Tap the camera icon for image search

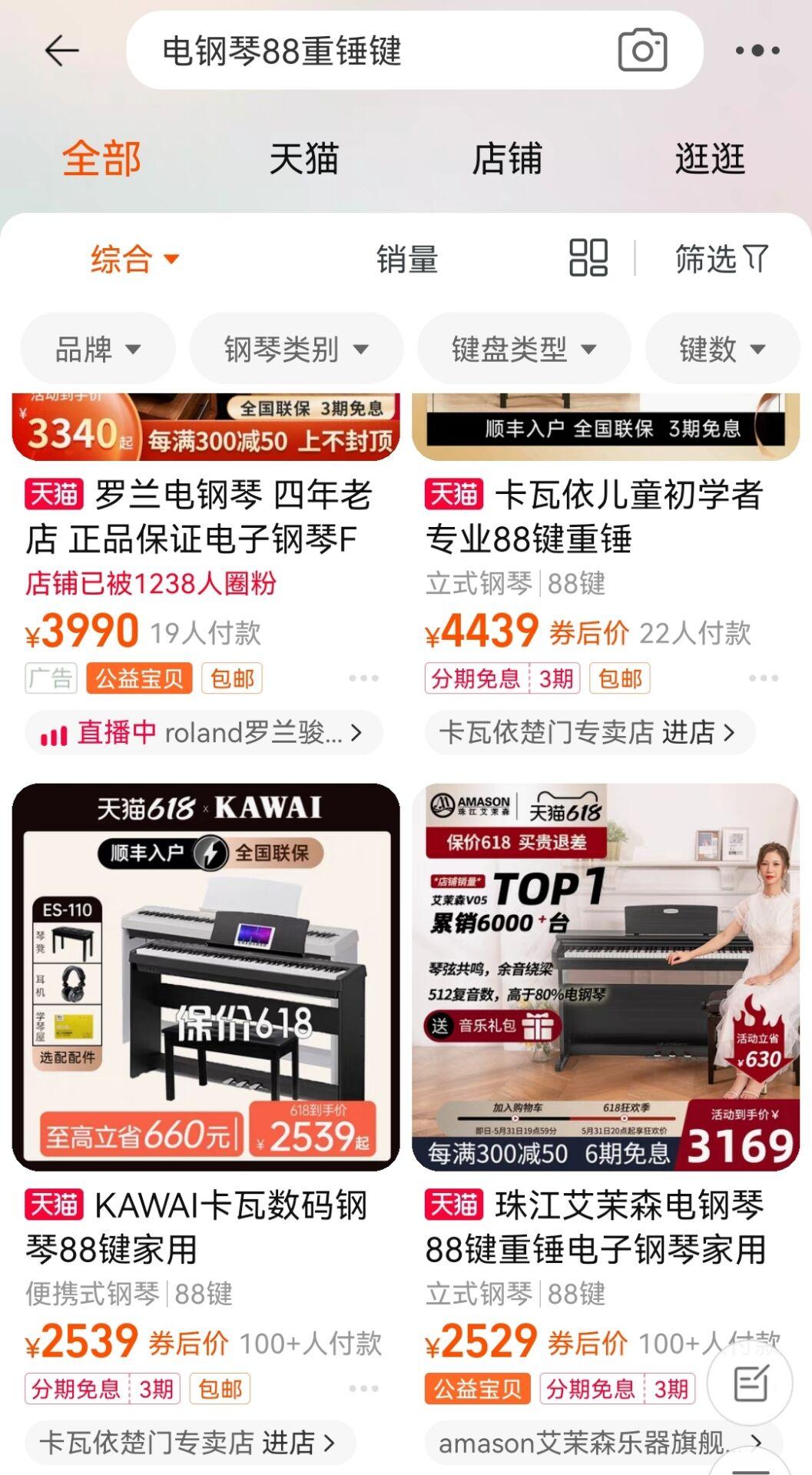(x=642, y=48)
